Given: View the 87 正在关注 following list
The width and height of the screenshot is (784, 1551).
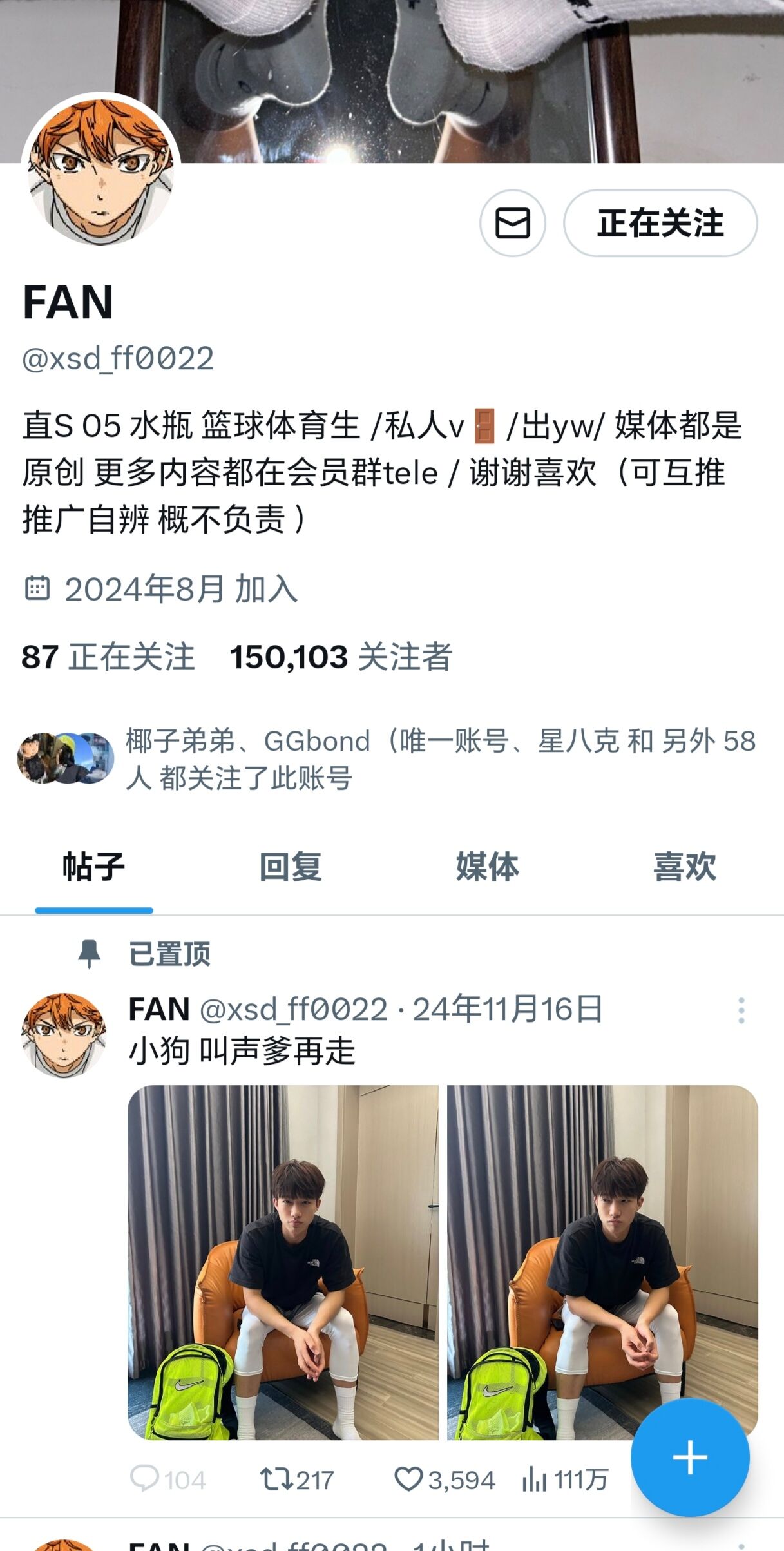Looking at the screenshot, I should [x=108, y=657].
